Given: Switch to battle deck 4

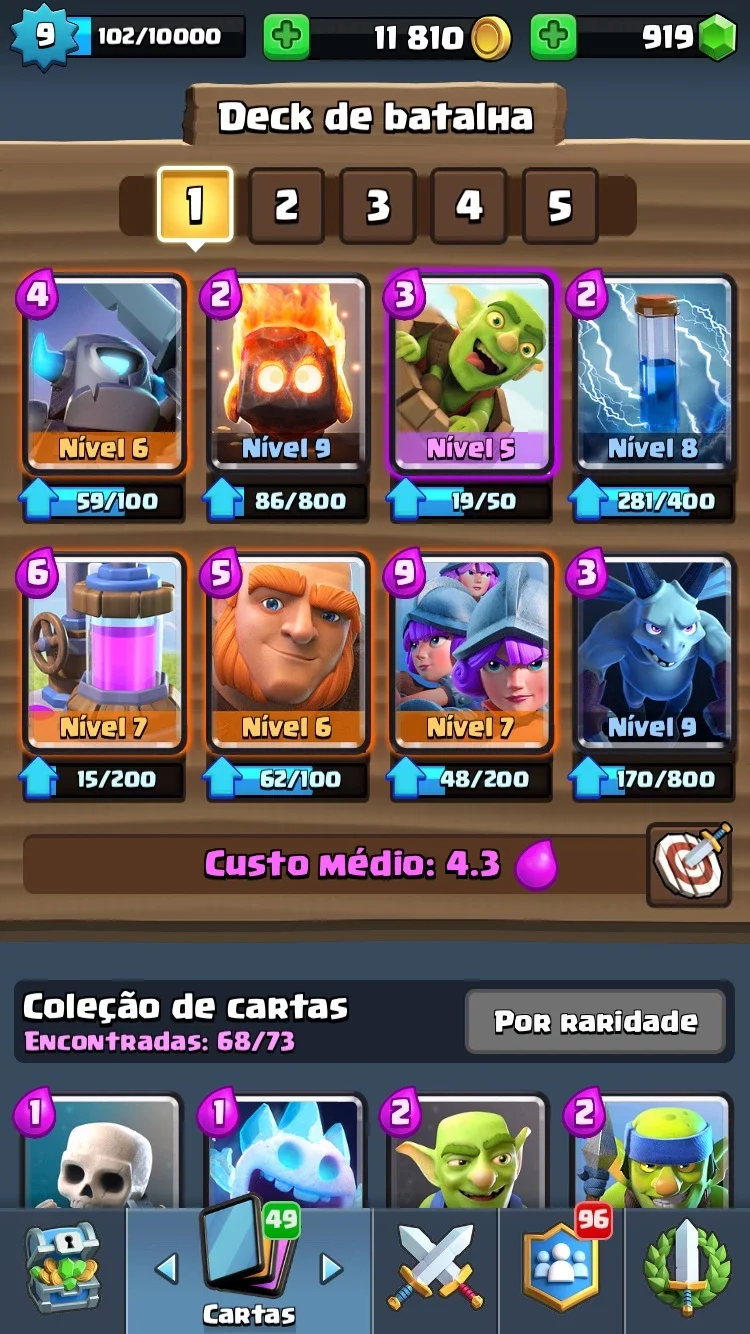Looking at the screenshot, I should coord(469,206).
